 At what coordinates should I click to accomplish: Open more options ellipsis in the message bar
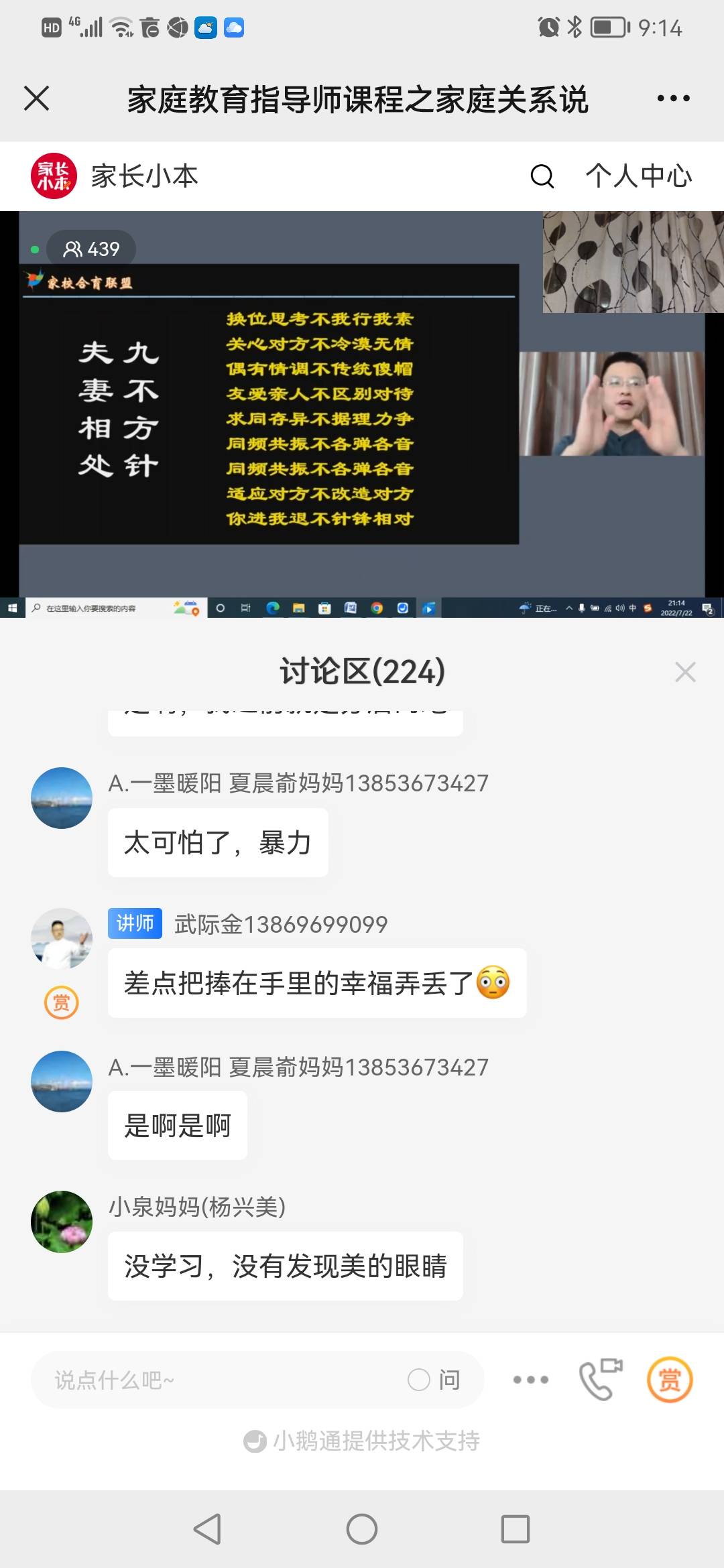pyautogui.click(x=530, y=1380)
